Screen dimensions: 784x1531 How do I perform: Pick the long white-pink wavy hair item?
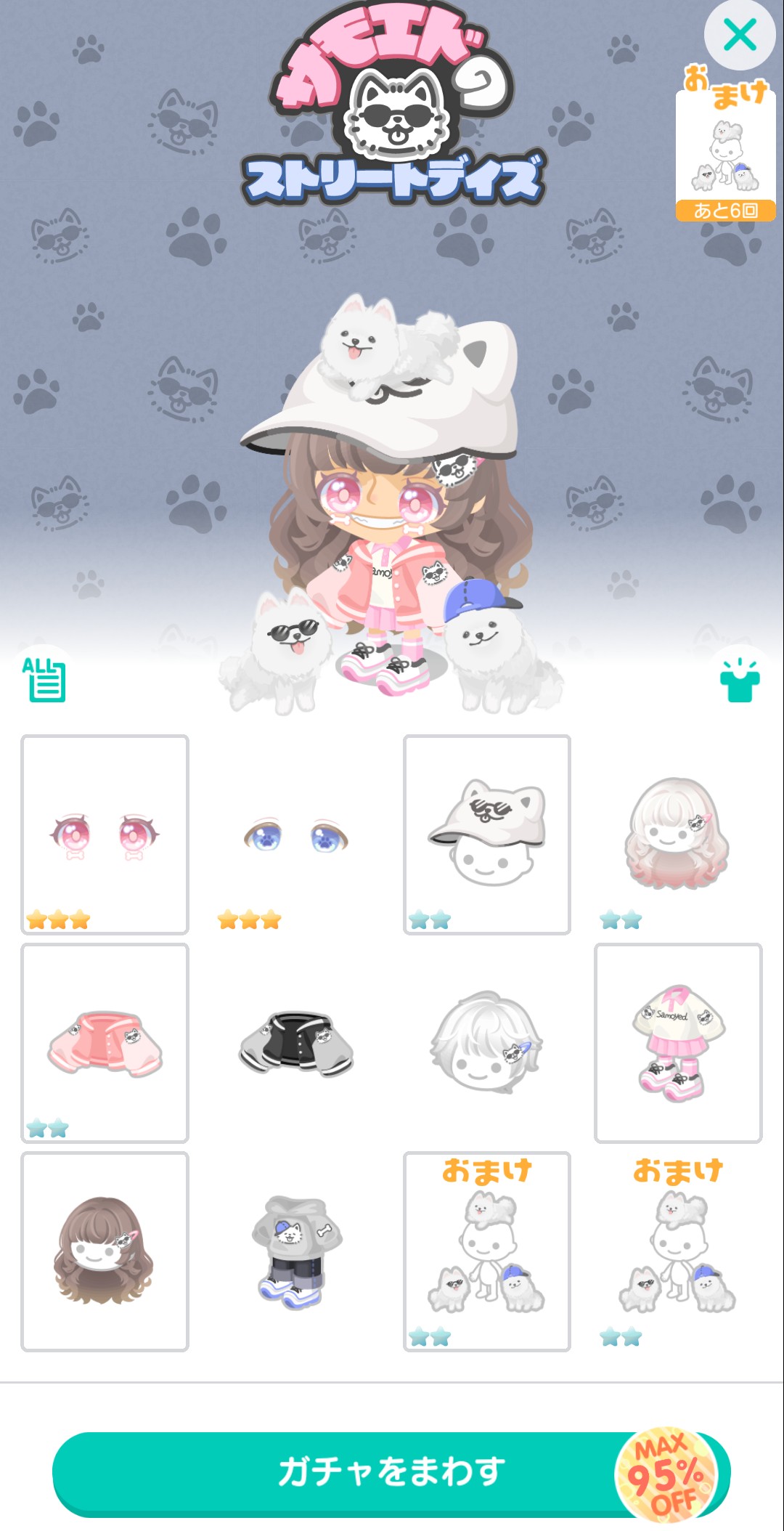click(677, 834)
